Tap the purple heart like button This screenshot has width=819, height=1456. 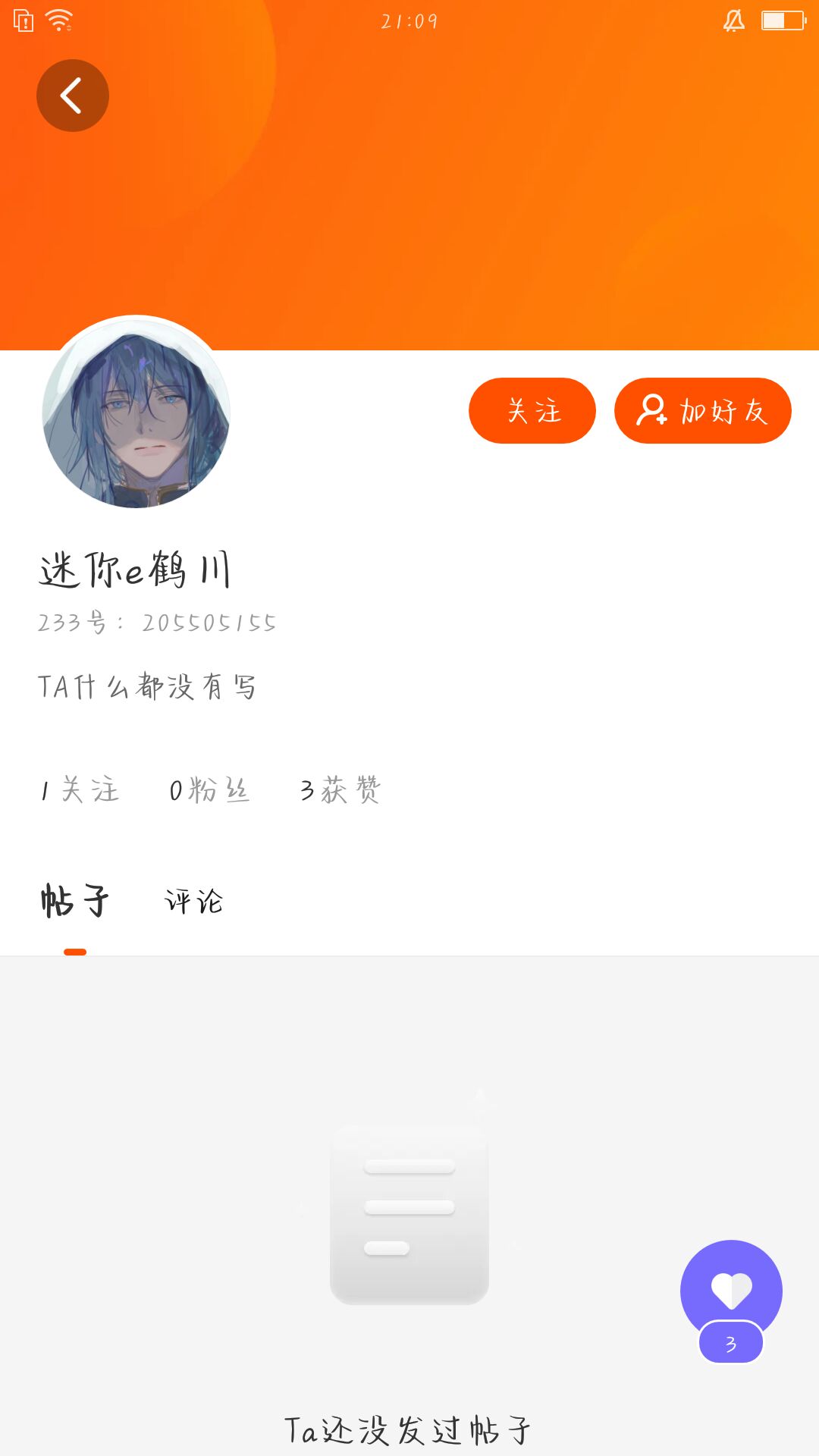pos(731,1290)
